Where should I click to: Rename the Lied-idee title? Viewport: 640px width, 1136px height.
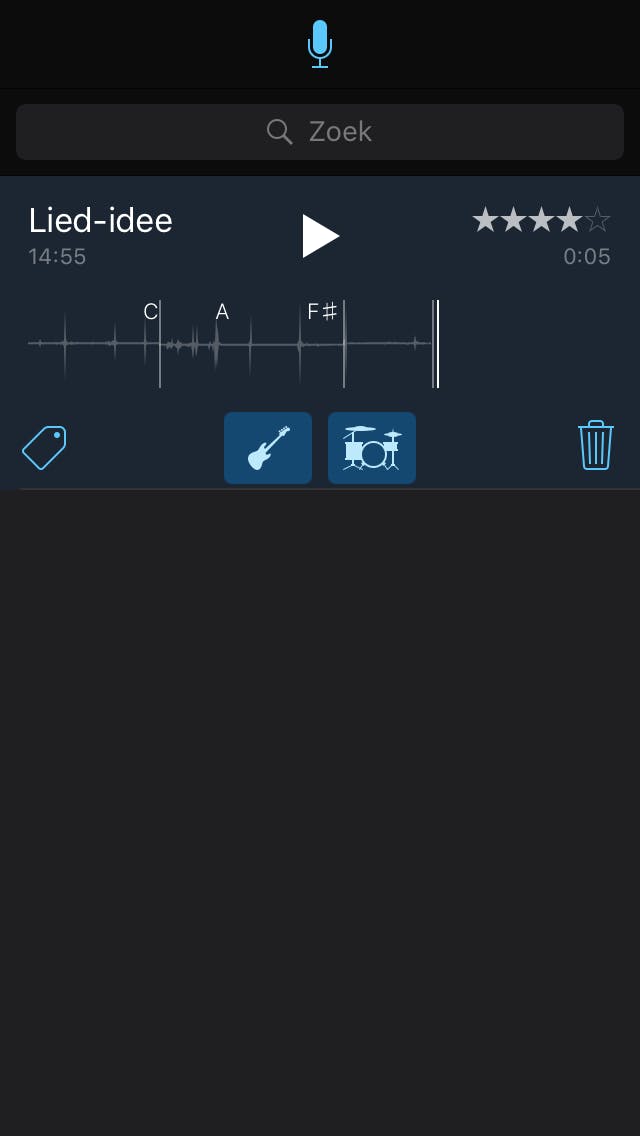pos(100,220)
